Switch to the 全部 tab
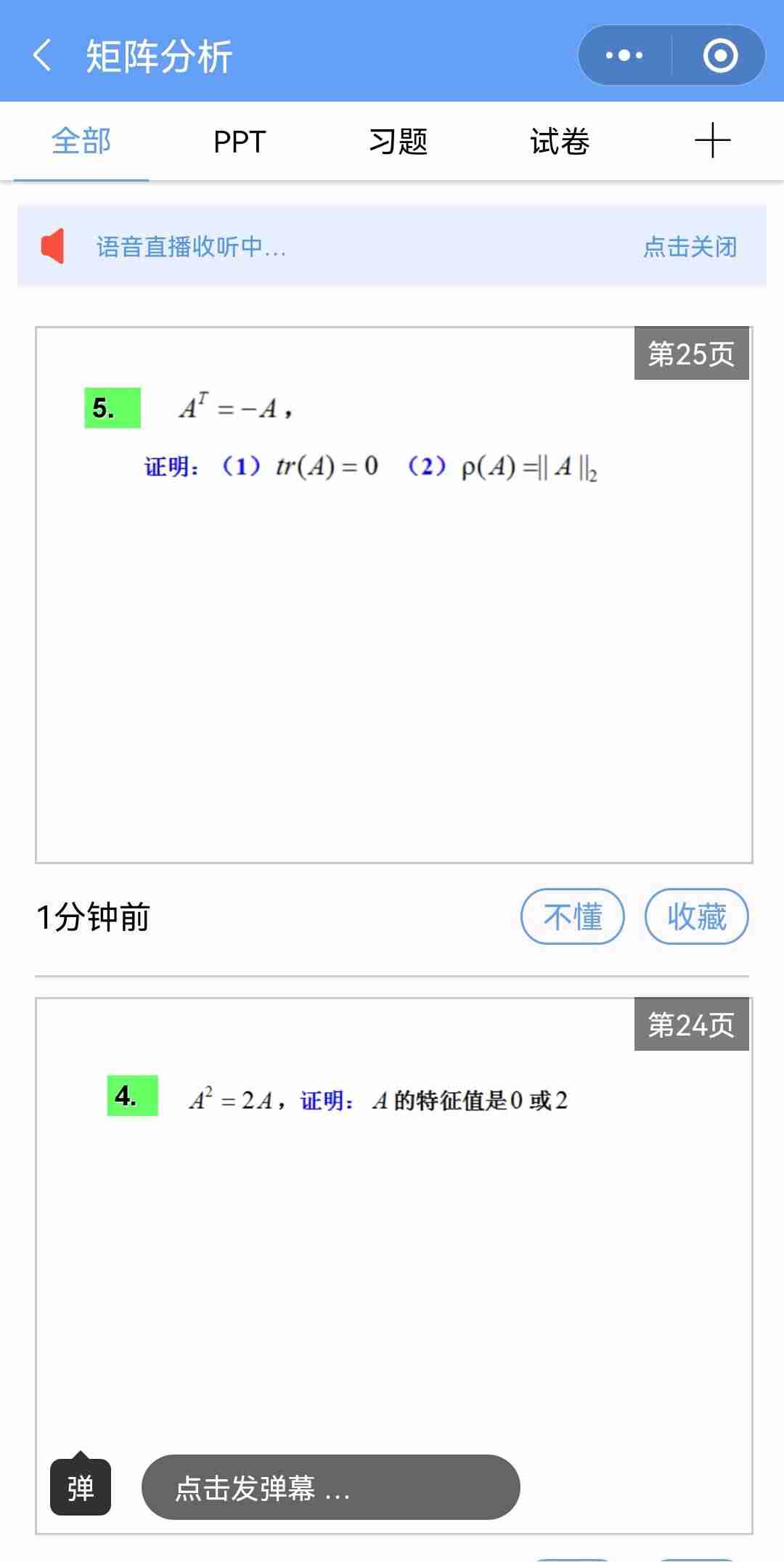The width and height of the screenshot is (784, 1562). [x=81, y=142]
